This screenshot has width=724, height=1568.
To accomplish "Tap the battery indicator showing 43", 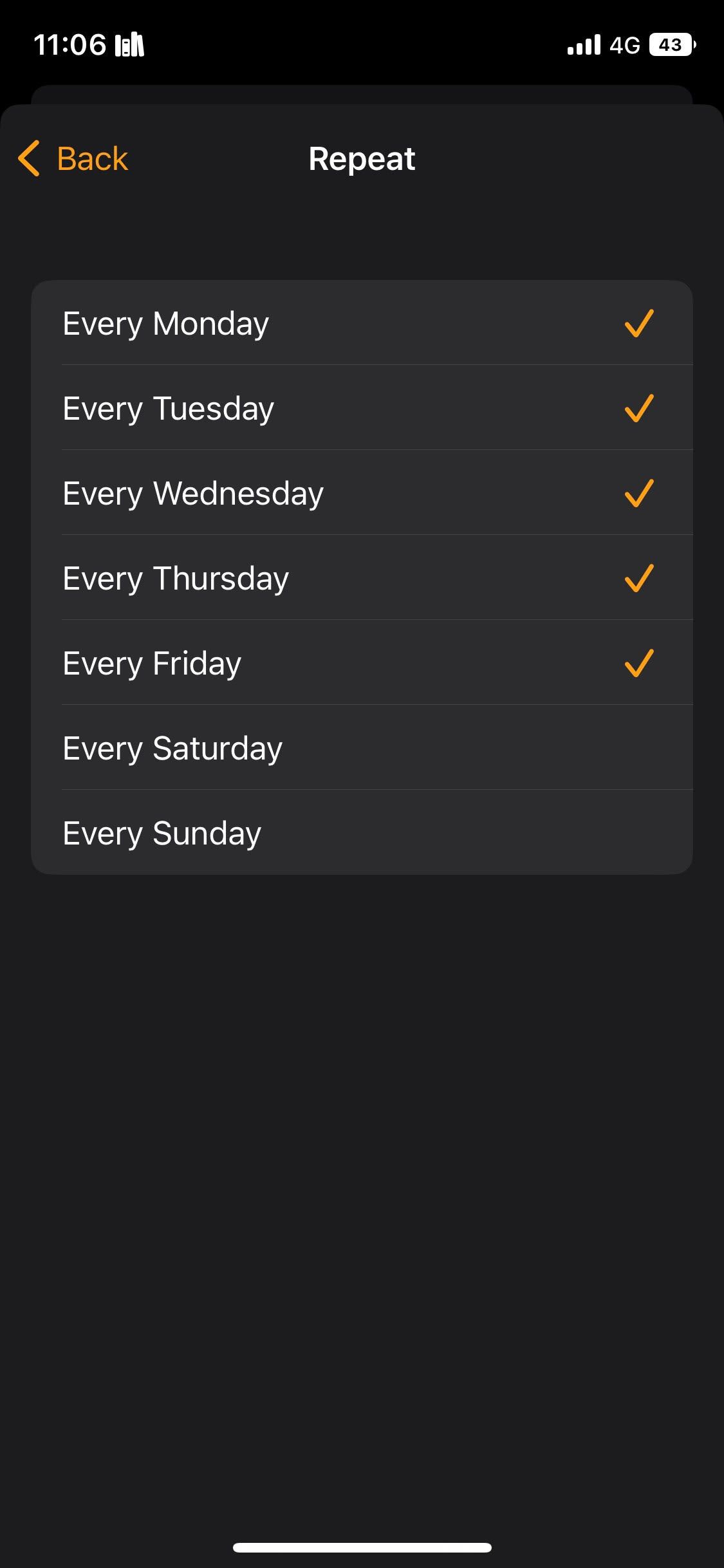I will [671, 44].
